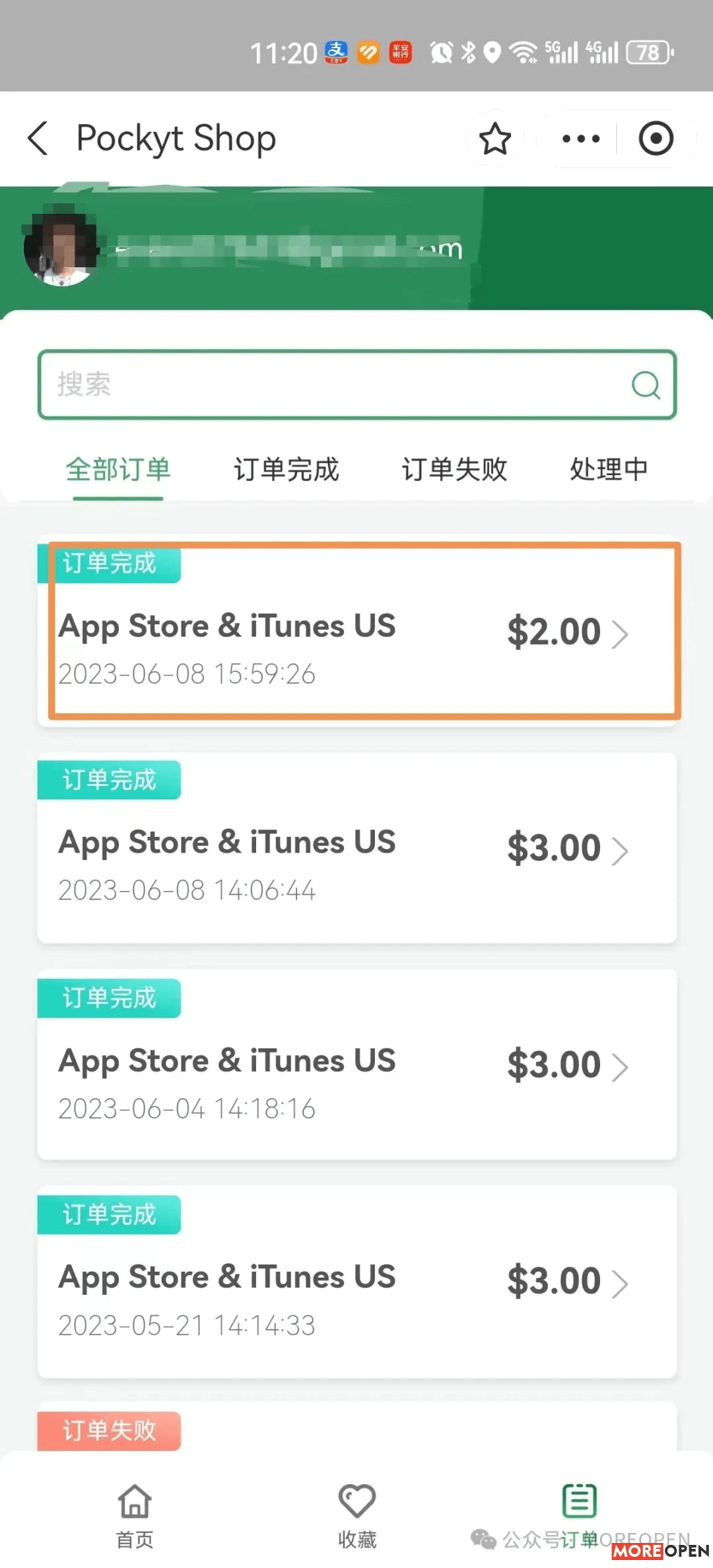Image resolution: width=713 pixels, height=1568 pixels.
Task: Switch to the 处理中 tab
Action: pyautogui.click(x=607, y=470)
